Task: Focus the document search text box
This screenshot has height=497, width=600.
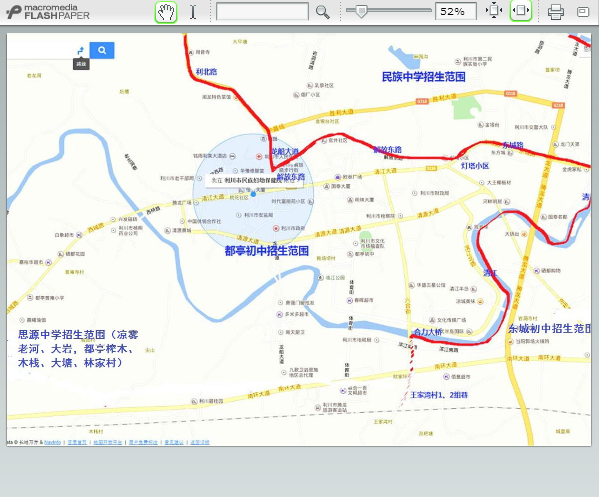Action: click(261, 12)
